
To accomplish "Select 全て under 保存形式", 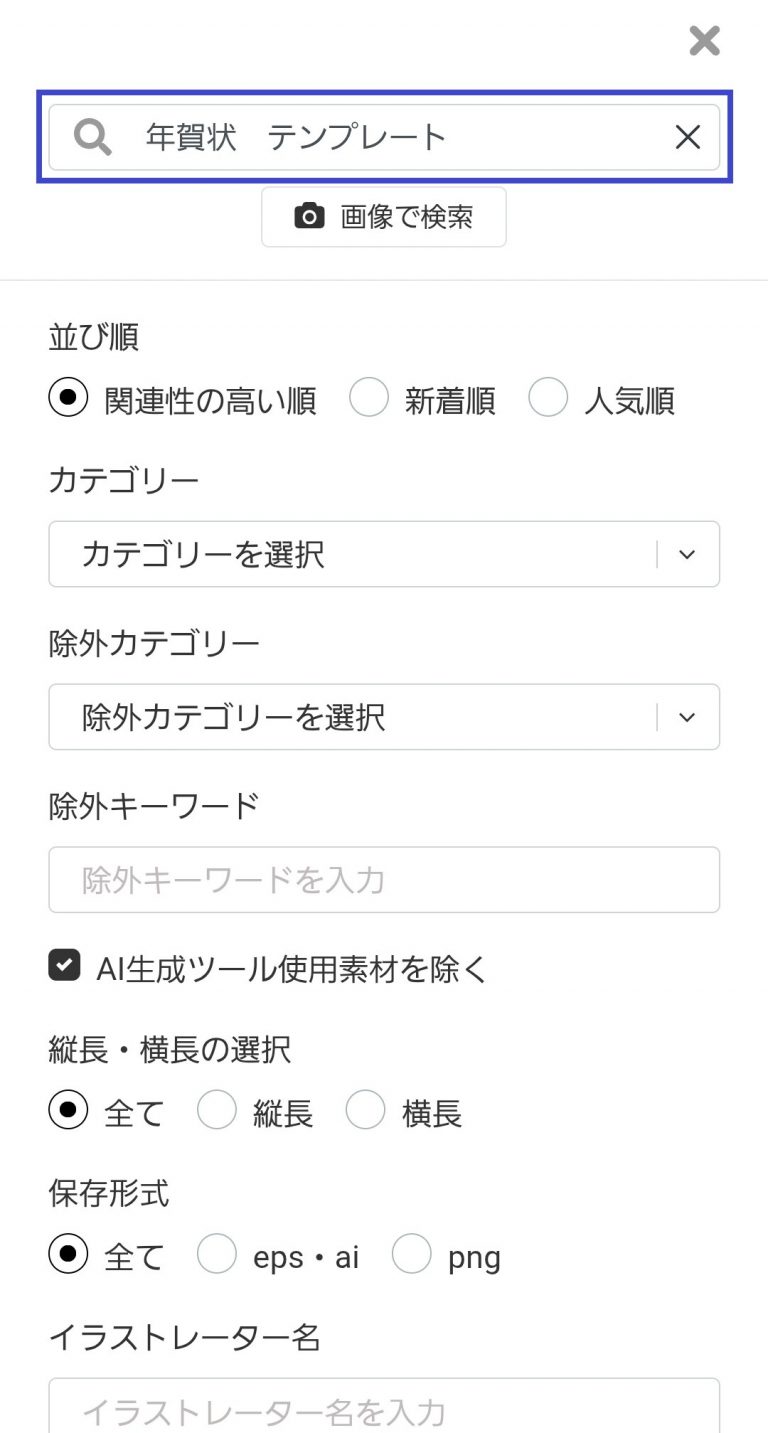I will pos(68,1255).
